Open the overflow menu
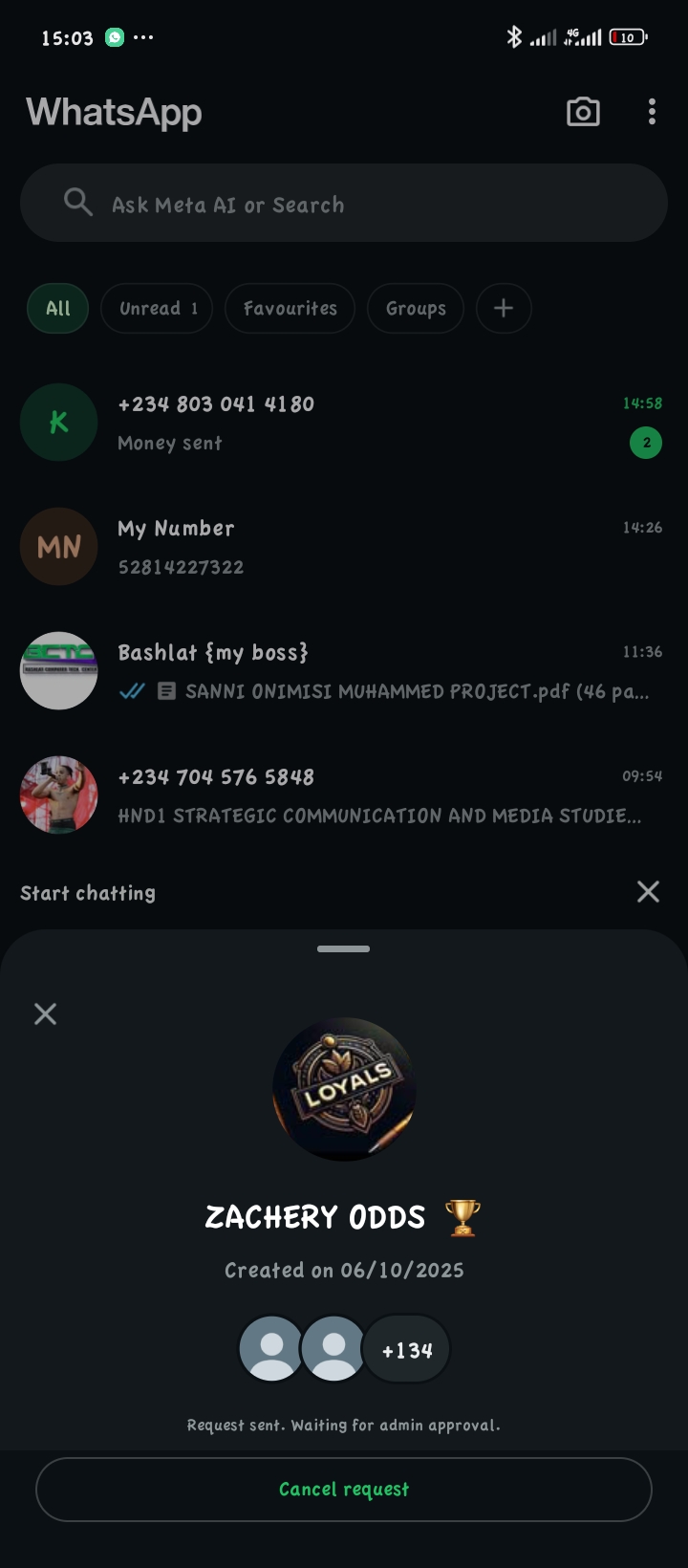The image size is (688, 1568). click(x=652, y=112)
